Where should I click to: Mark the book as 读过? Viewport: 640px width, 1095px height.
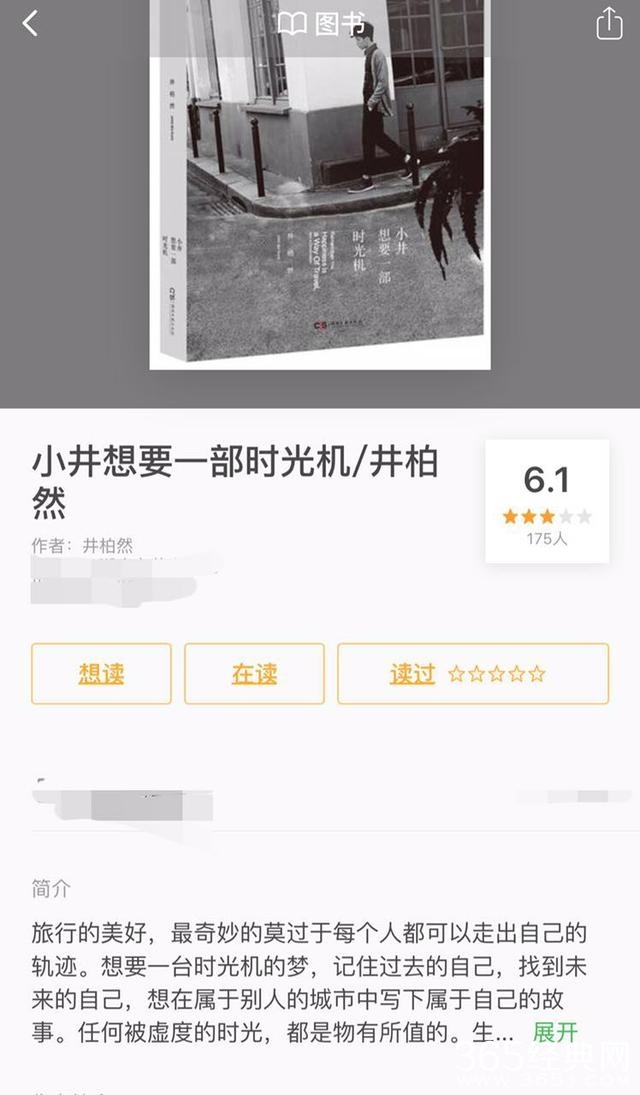pos(412,674)
